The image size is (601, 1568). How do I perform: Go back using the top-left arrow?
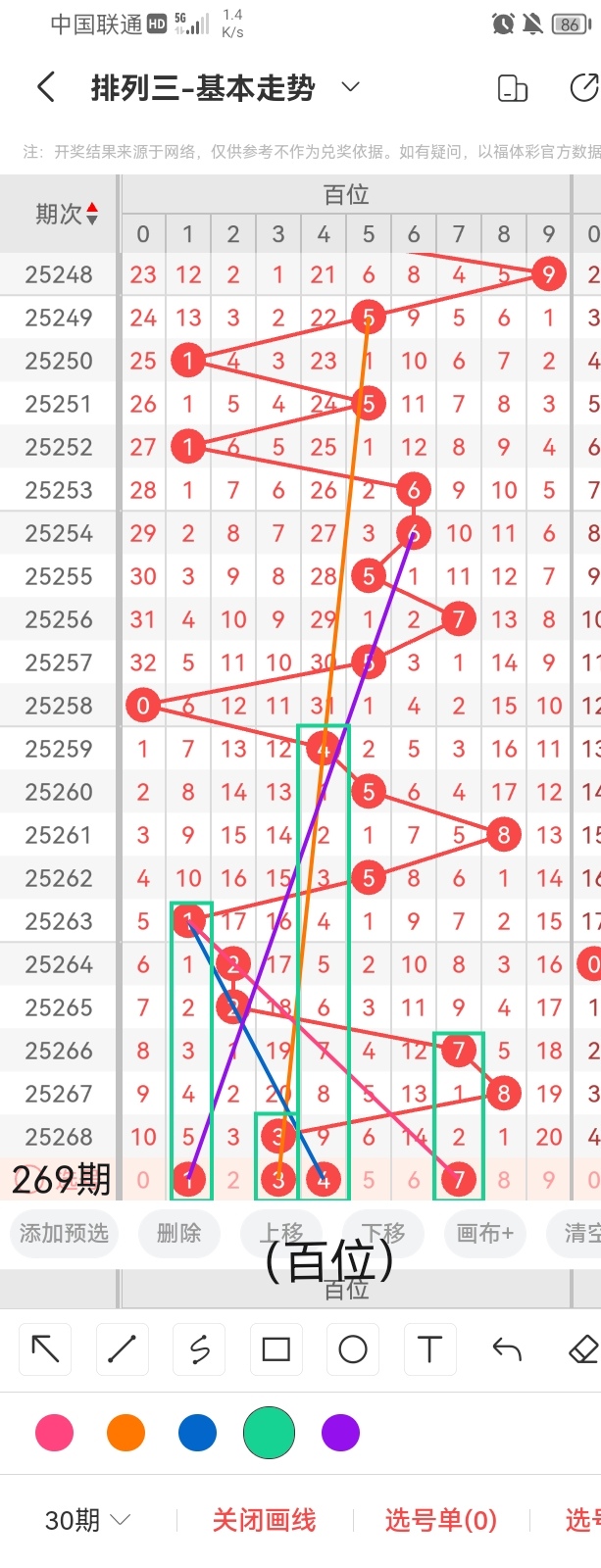pos(46,87)
